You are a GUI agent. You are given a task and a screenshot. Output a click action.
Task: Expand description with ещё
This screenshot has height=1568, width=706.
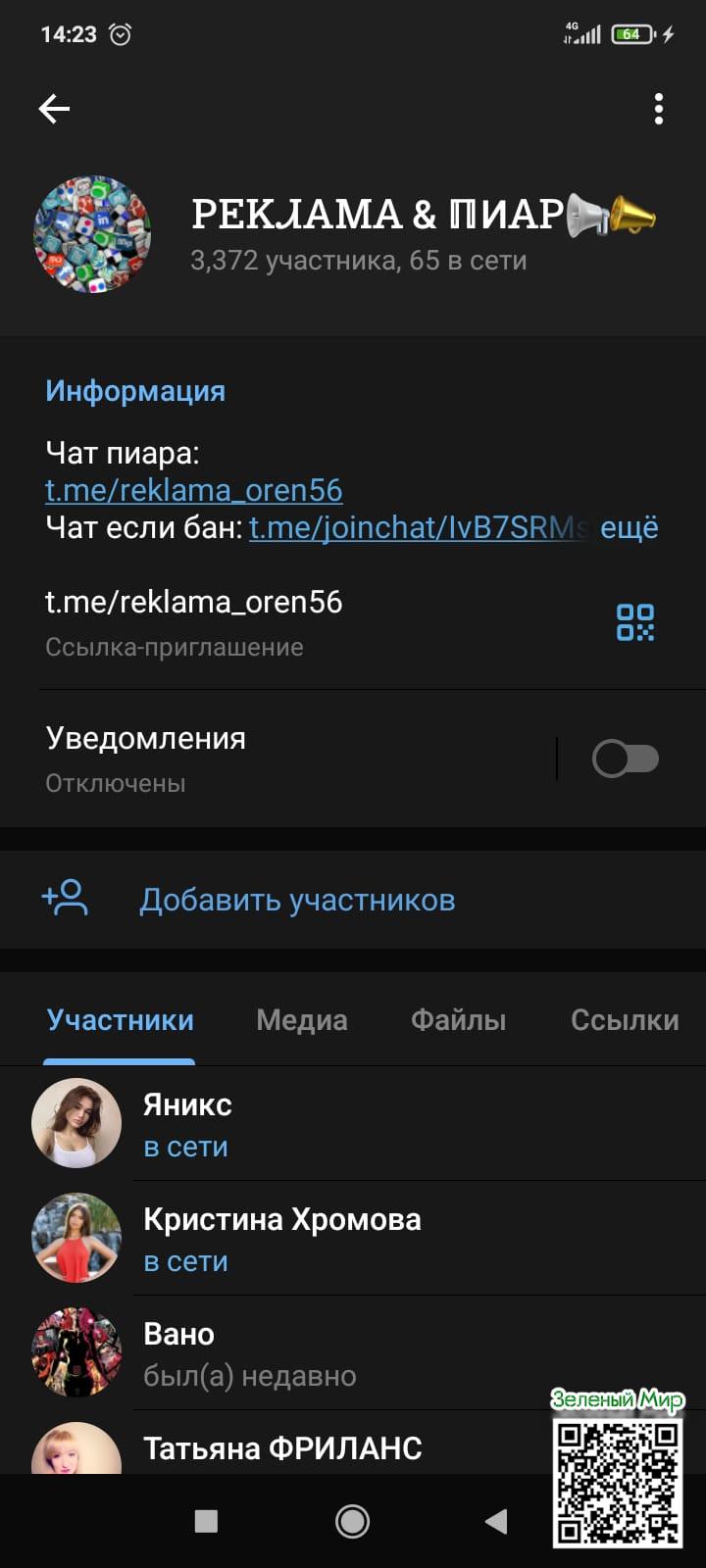click(629, 527)
